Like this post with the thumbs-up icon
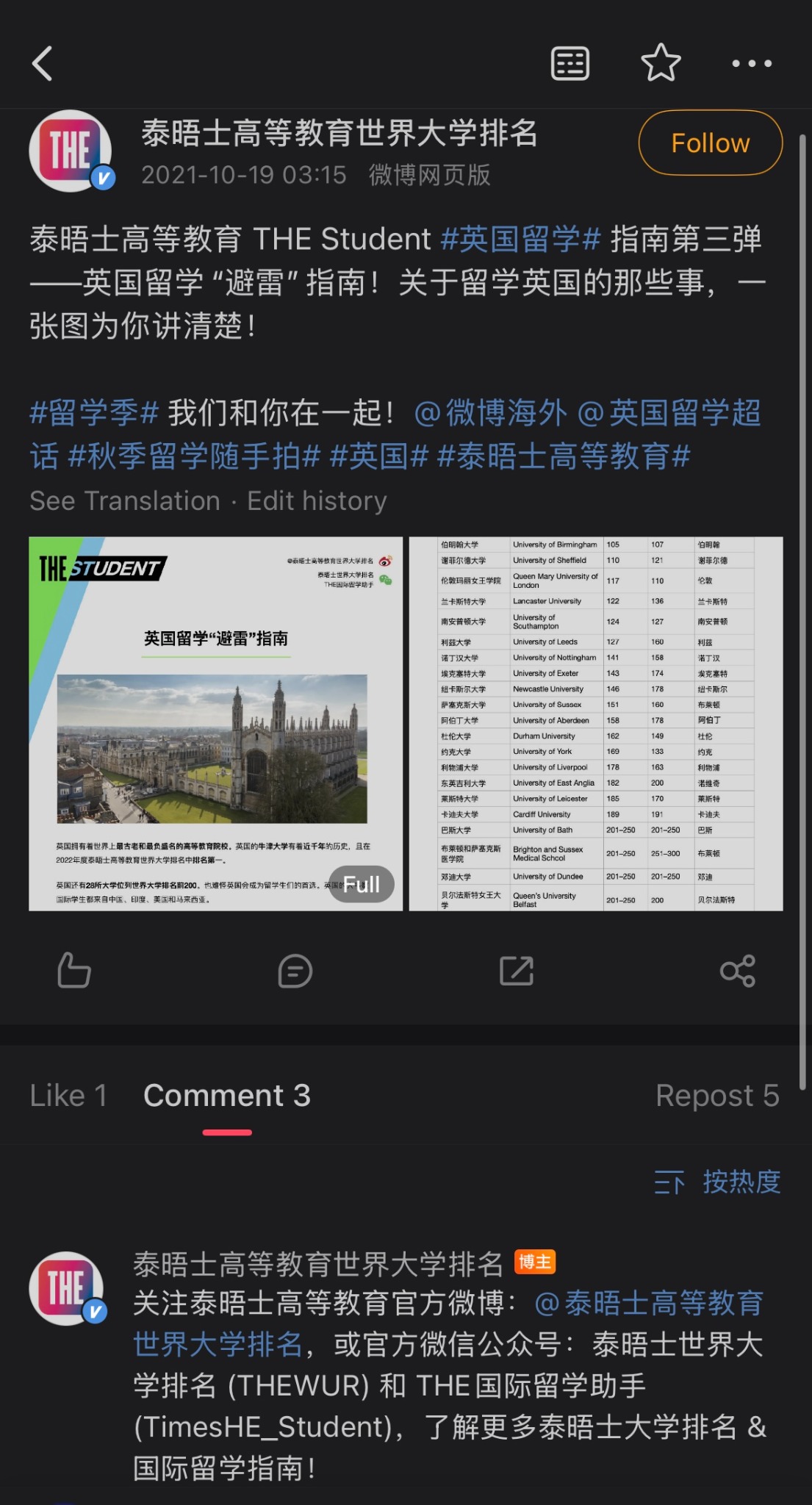The image size is (812, 1505). 74,971
